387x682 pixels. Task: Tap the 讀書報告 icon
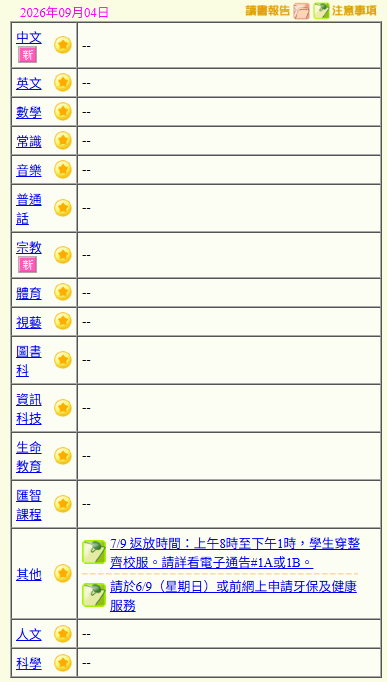click(x=301, y=11)
